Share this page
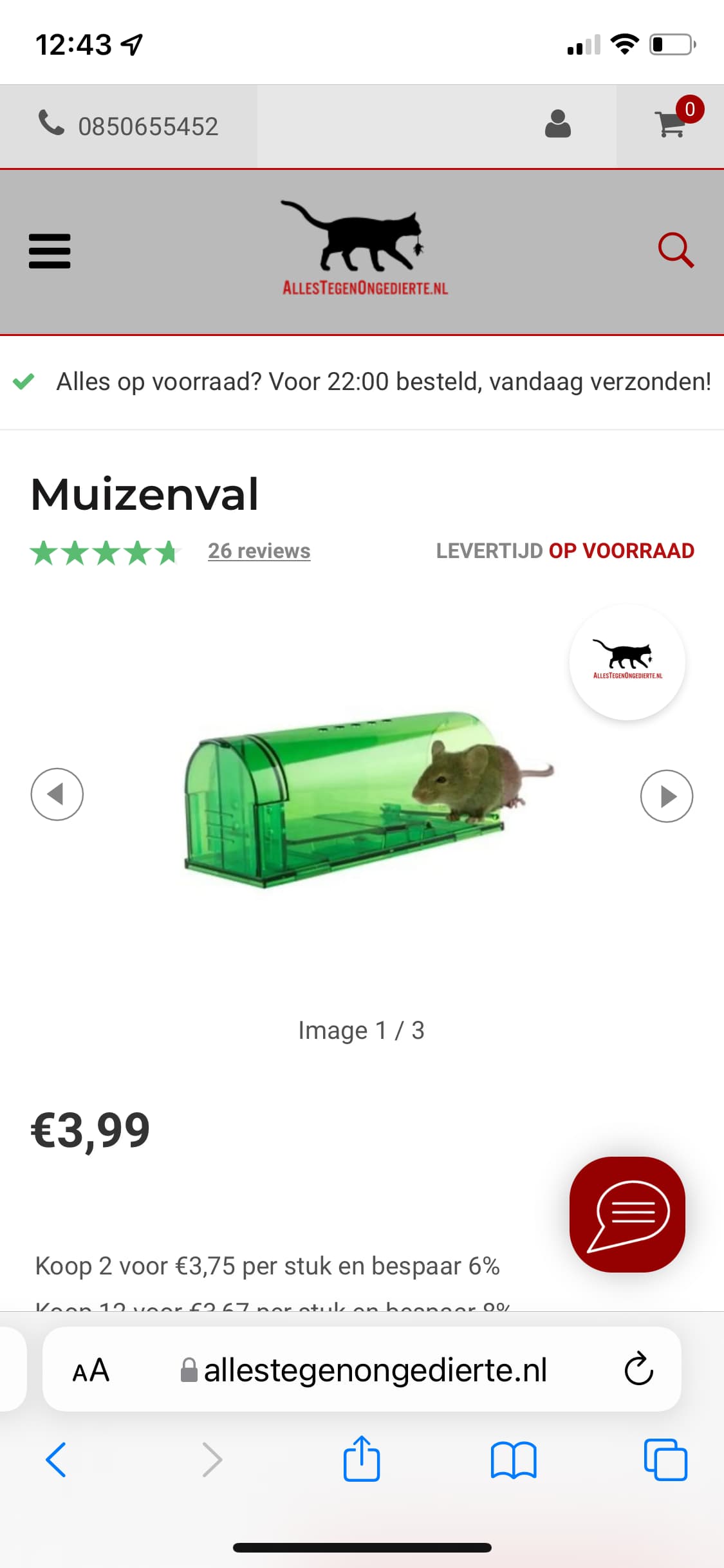The image size is (724, 1568). point(362,1458)
